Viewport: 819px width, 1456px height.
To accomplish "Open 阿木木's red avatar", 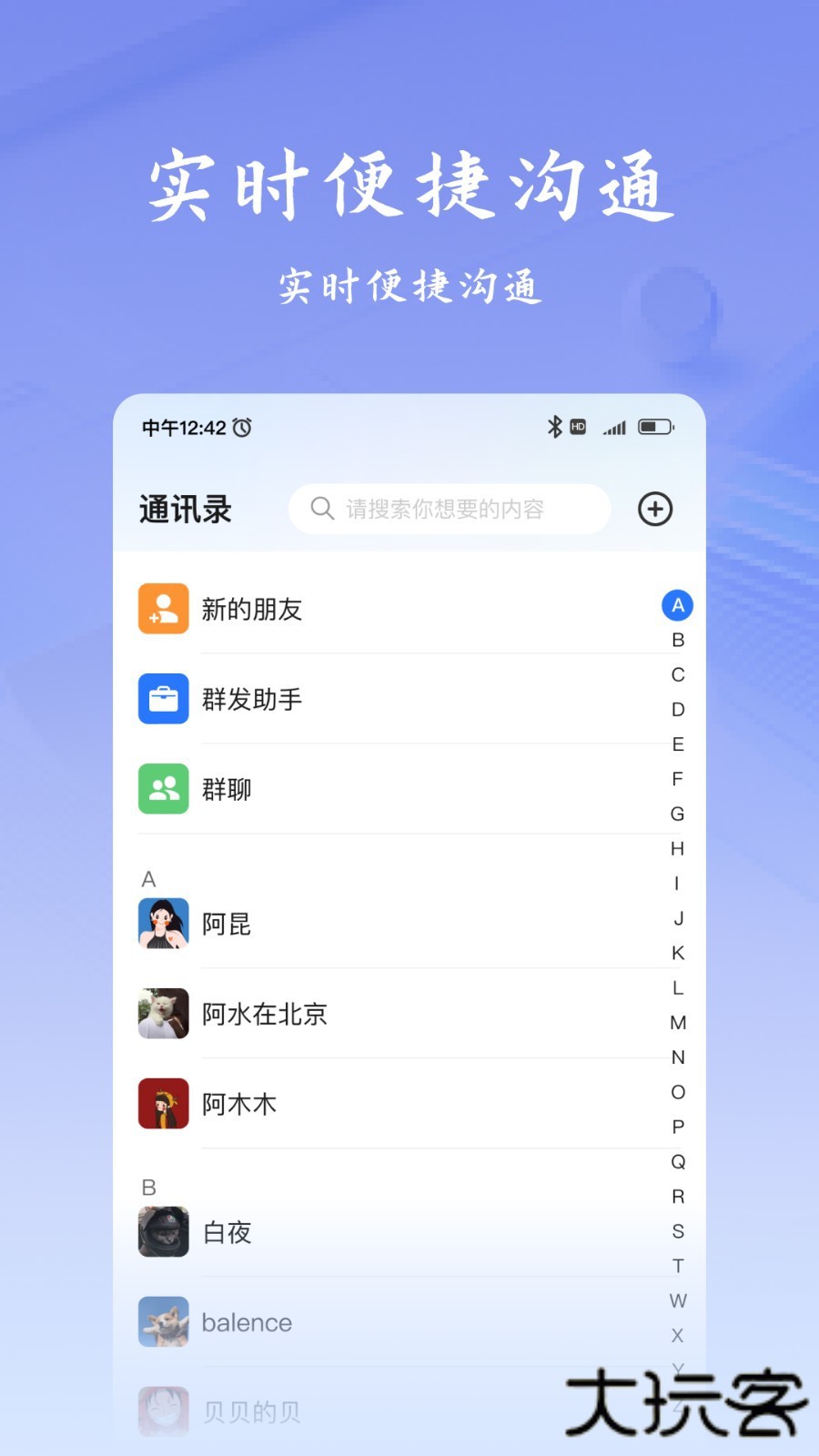I will [x=163, y=1103].
